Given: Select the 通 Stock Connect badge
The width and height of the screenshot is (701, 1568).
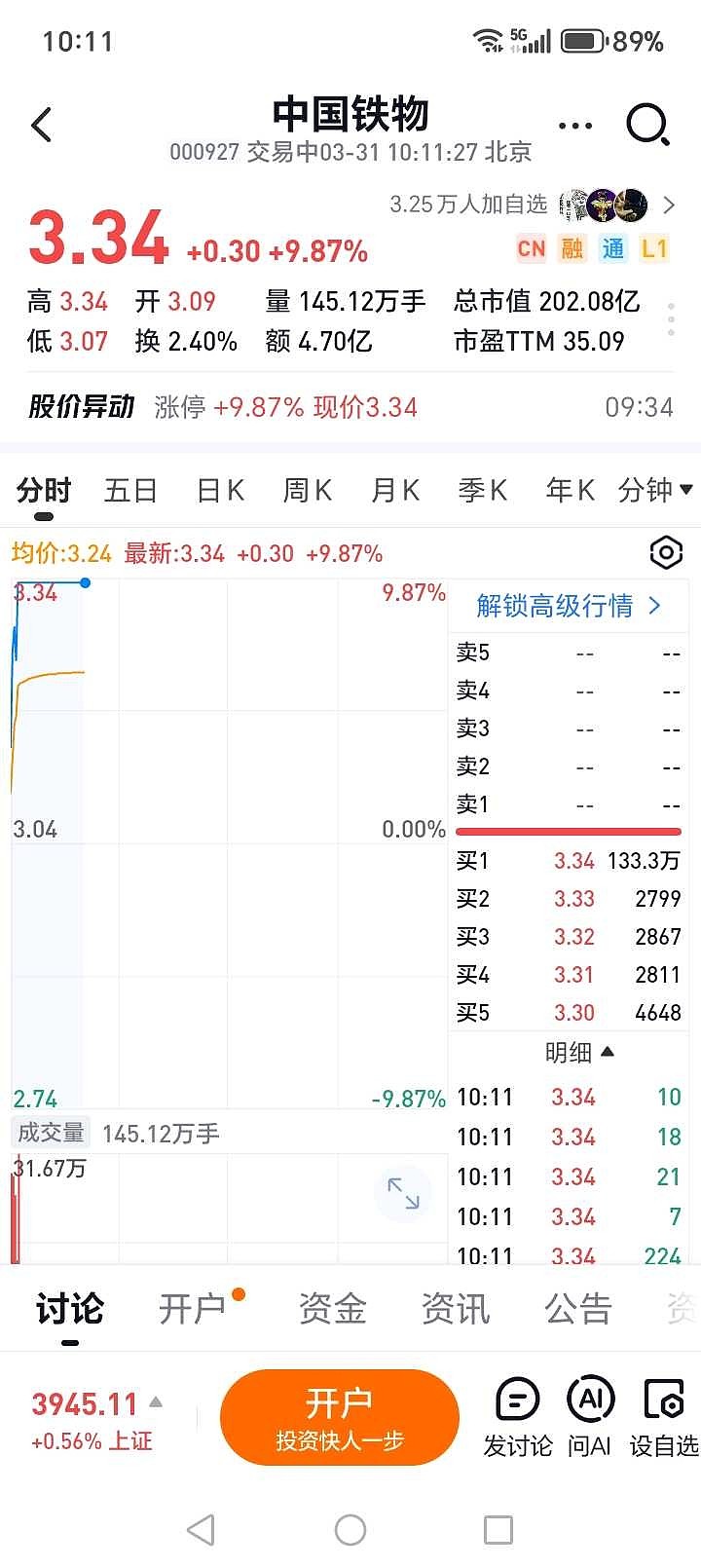Looking at the screenshot, I should pos(614,250).
